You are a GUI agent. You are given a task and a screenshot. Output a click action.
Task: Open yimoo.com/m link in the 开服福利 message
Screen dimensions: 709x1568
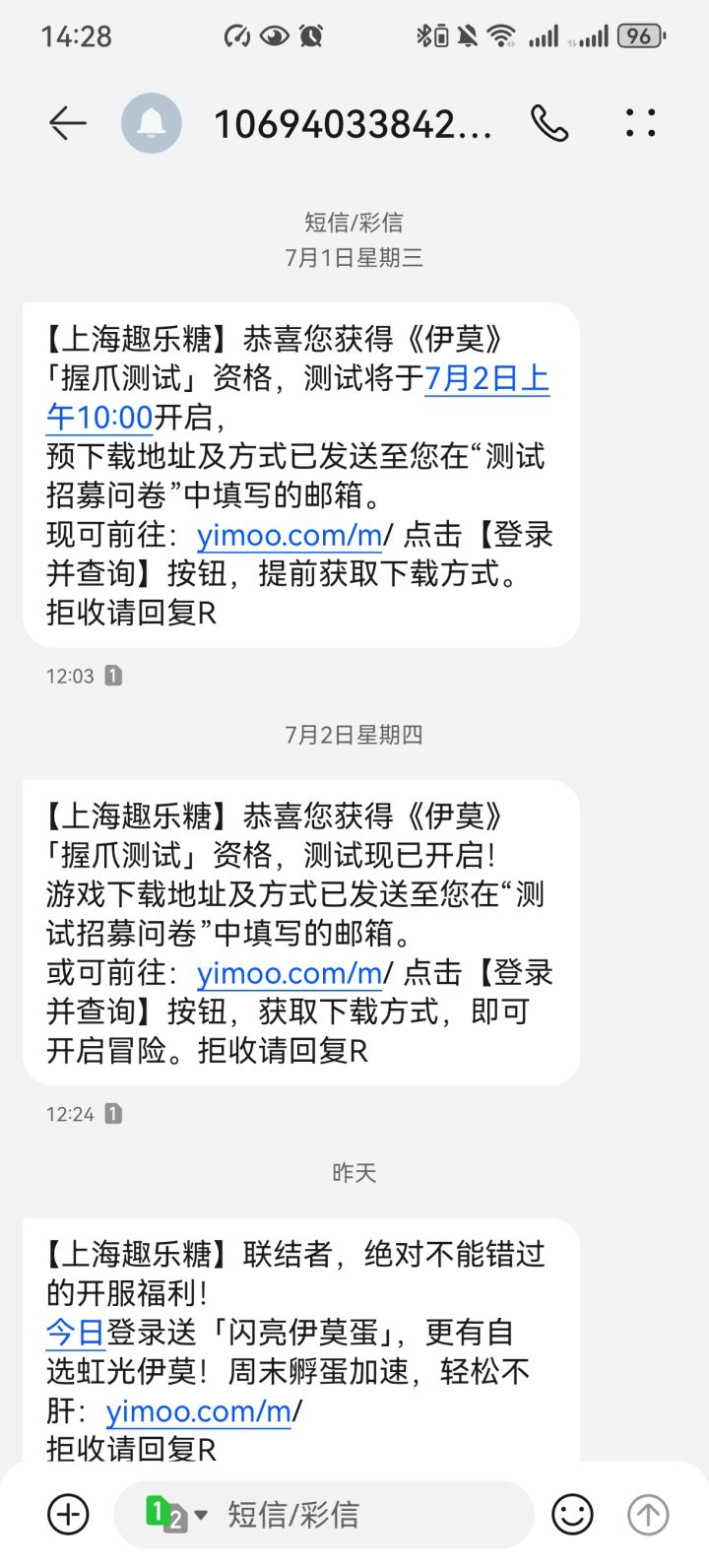click(x=199, y=1412)
